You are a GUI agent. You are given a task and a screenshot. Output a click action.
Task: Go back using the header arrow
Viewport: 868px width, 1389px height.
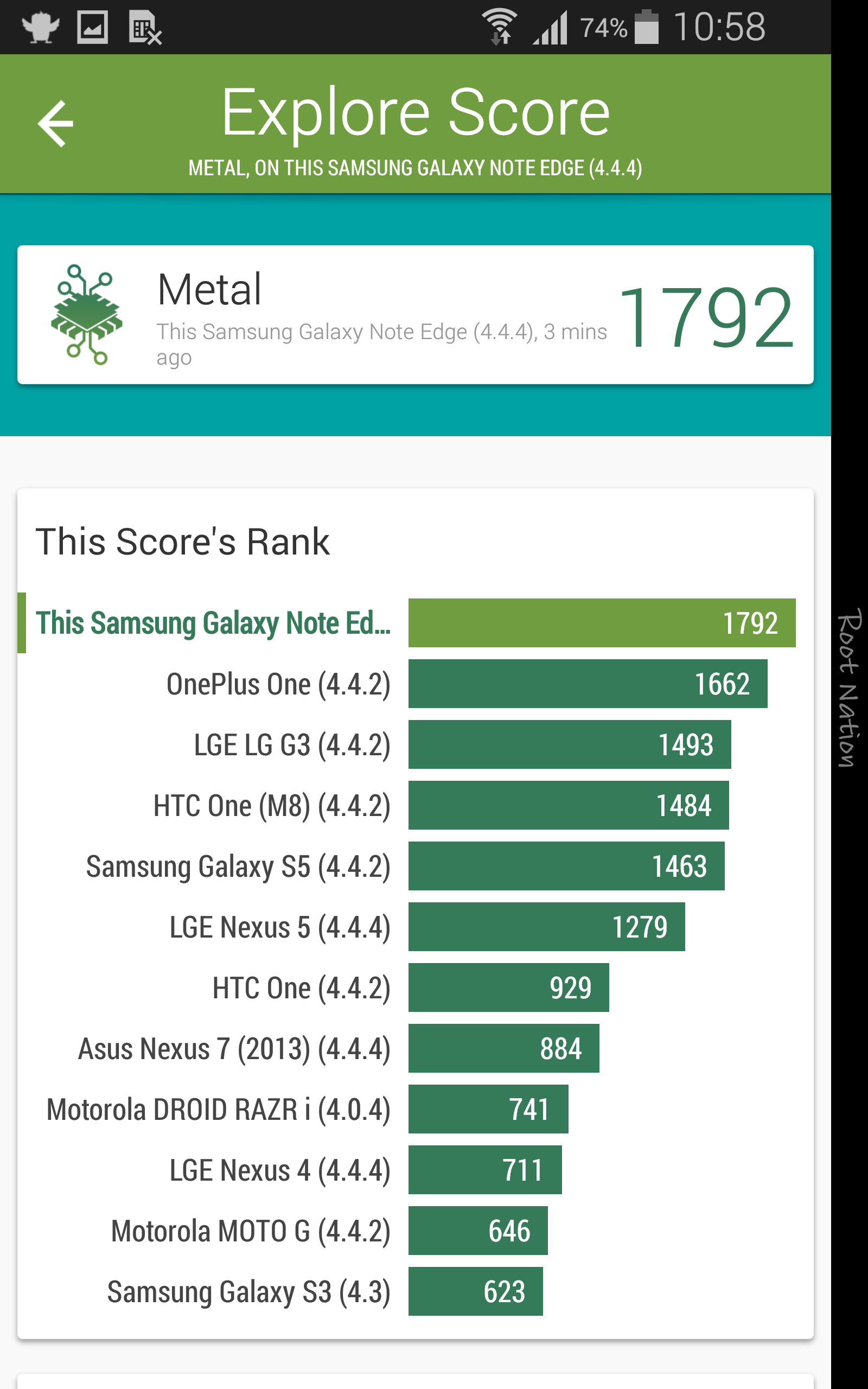[56, 123]
